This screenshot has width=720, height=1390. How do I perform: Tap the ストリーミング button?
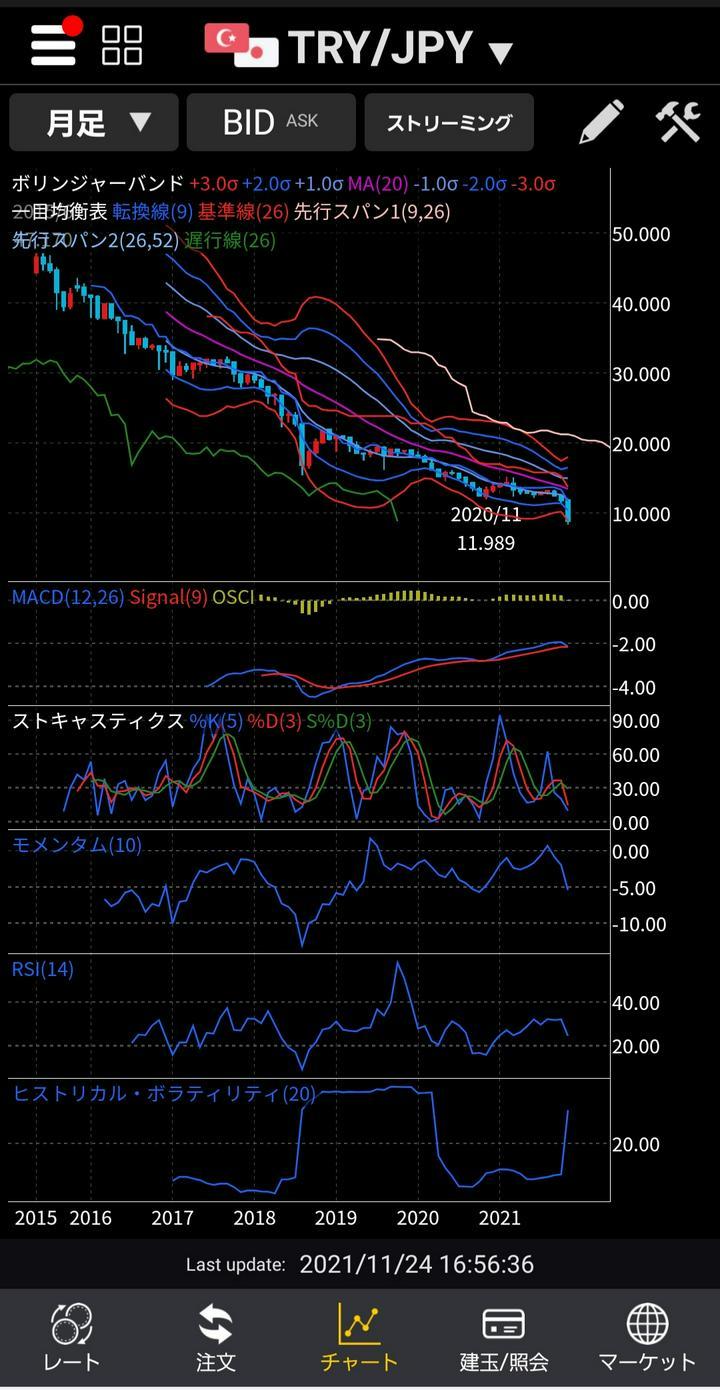pos(449,122)
